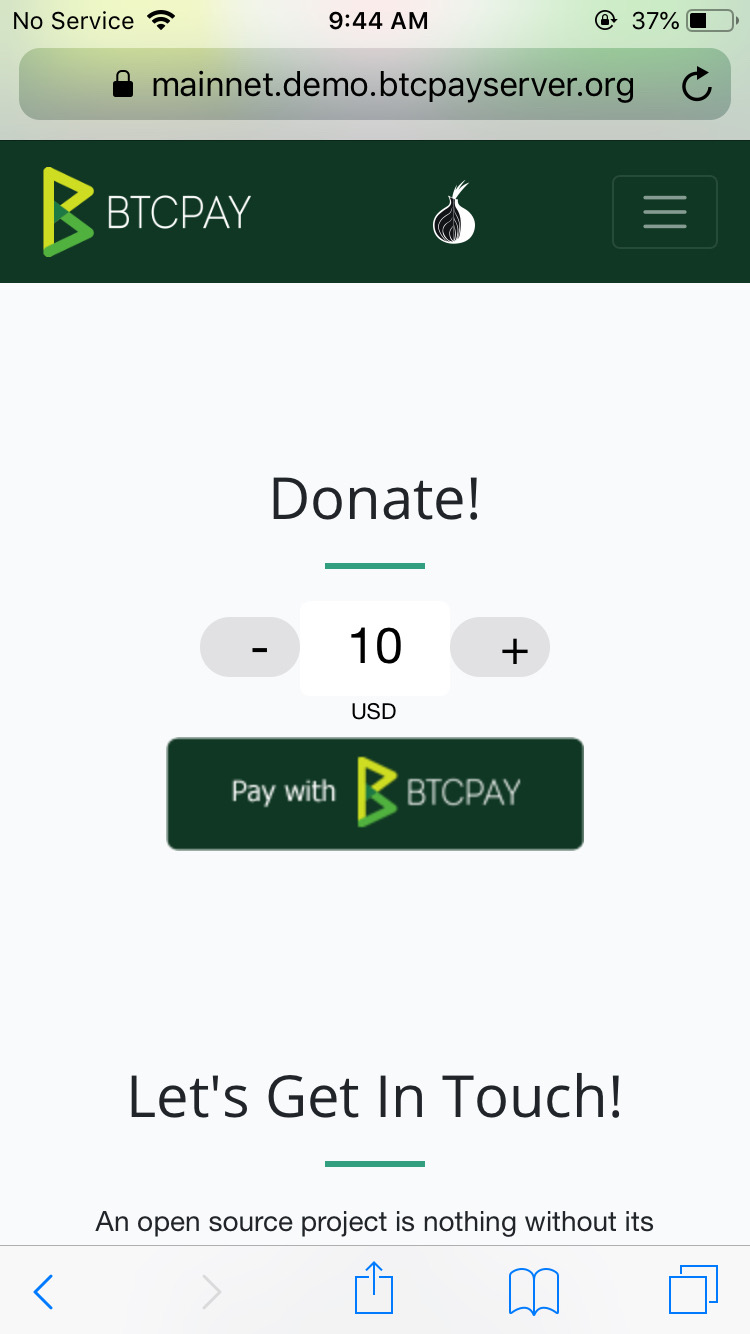Select the Tor onion icon
Image resolution: width=750 pixels, height=1334 pixels.
pyautogui.click(x=453, y=211)
